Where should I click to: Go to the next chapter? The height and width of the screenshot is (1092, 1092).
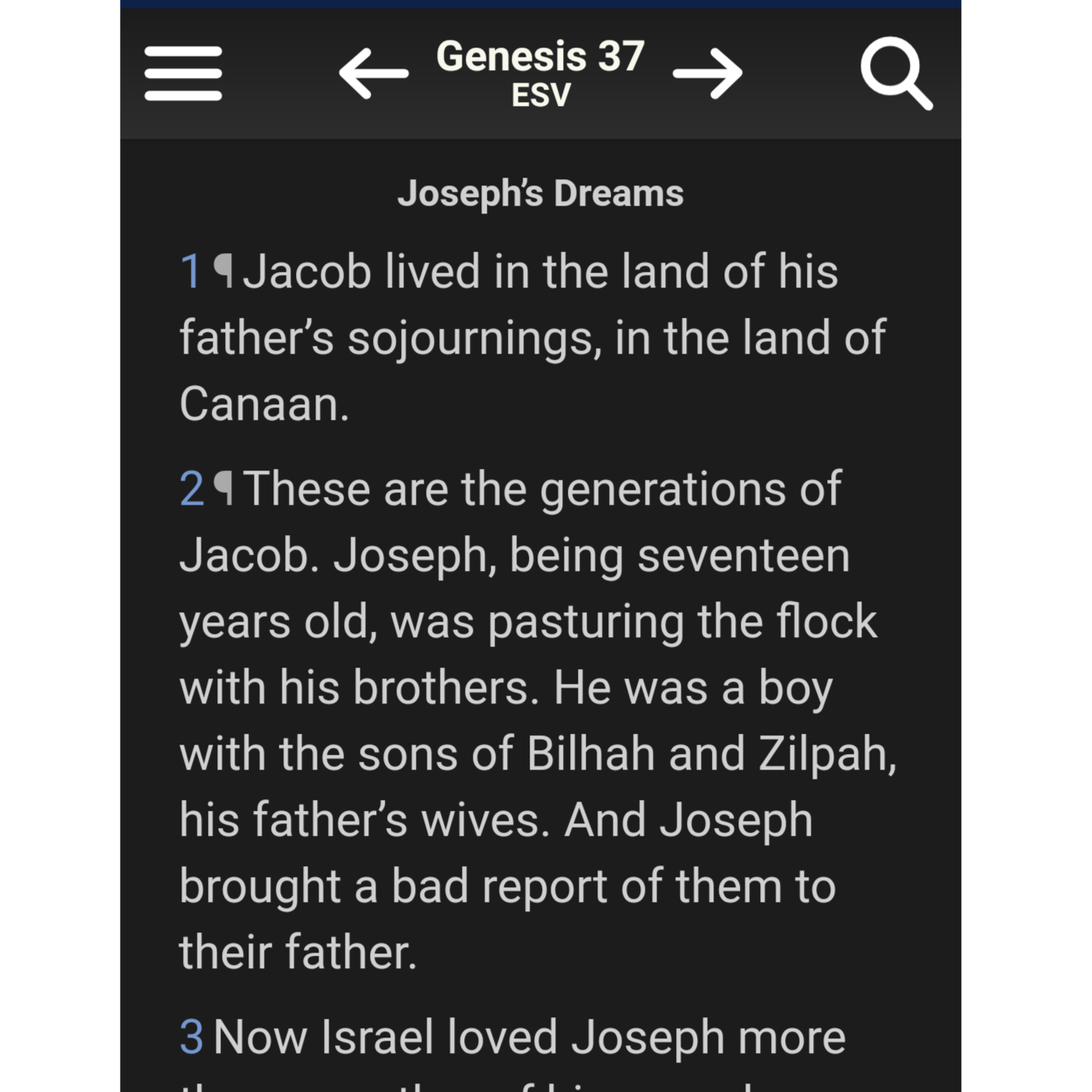707,73
